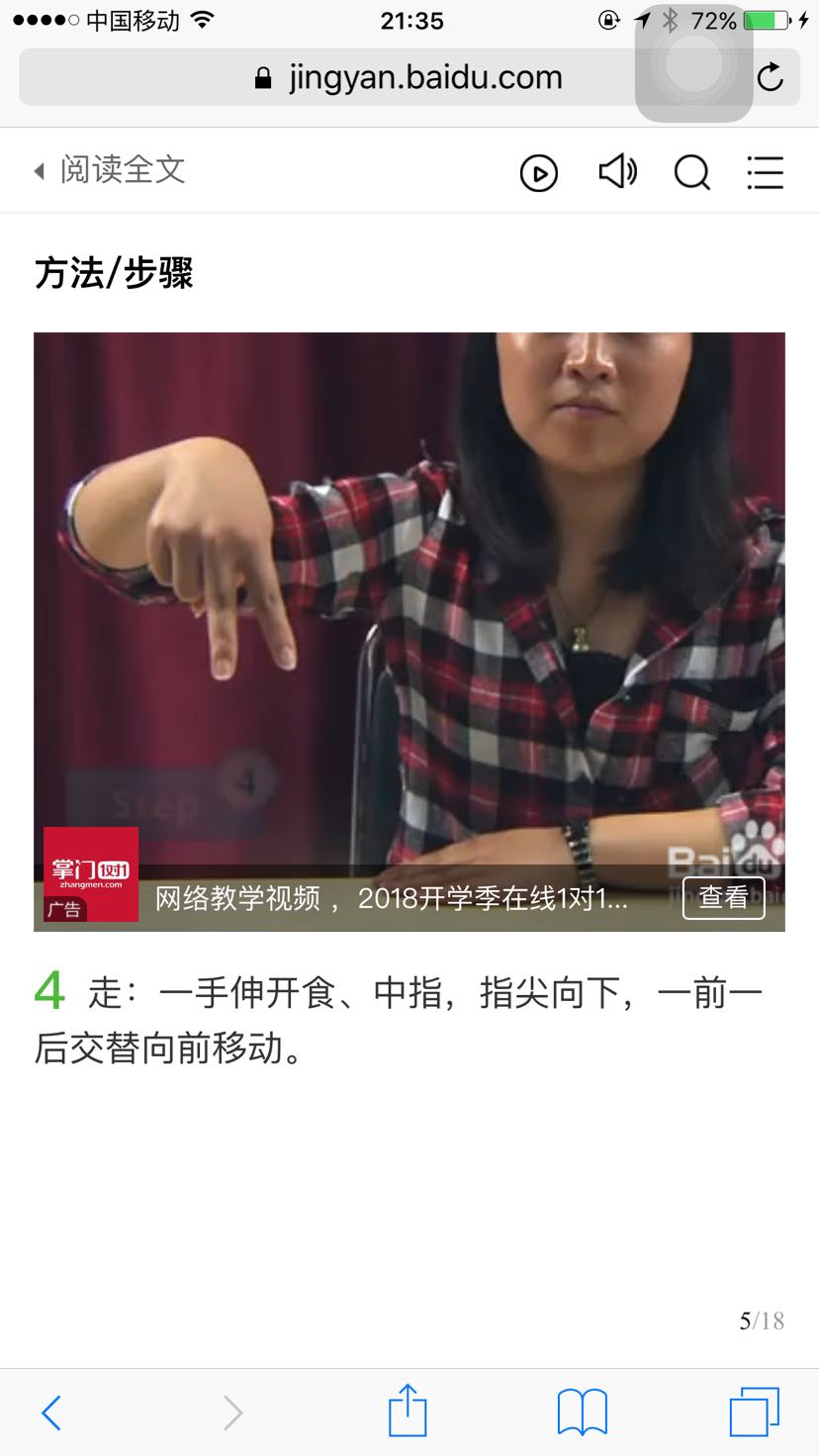Open the 掌门1对1 ad banner
Screen dimensions: 819x1456
tap(390, 898)
